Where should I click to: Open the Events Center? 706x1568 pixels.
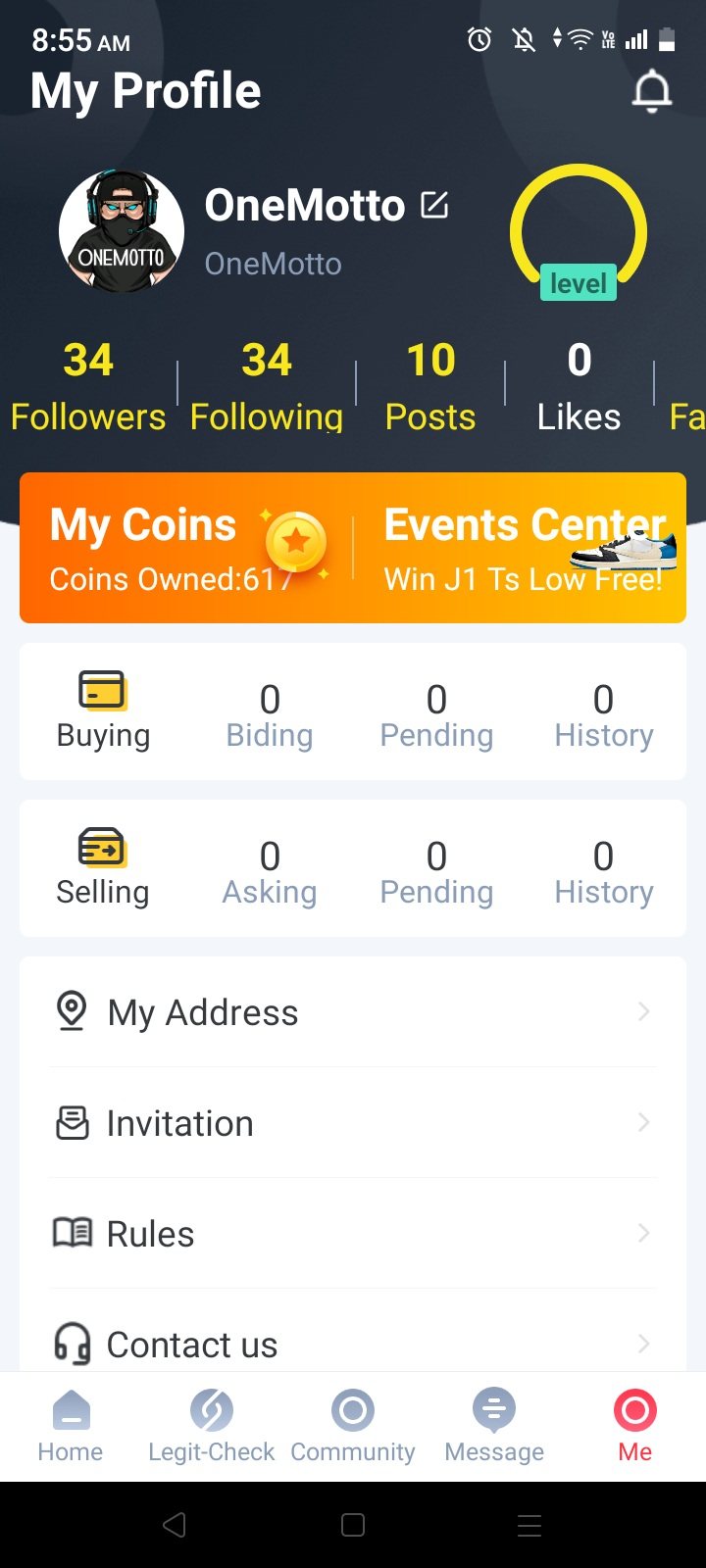click(525, 549)
